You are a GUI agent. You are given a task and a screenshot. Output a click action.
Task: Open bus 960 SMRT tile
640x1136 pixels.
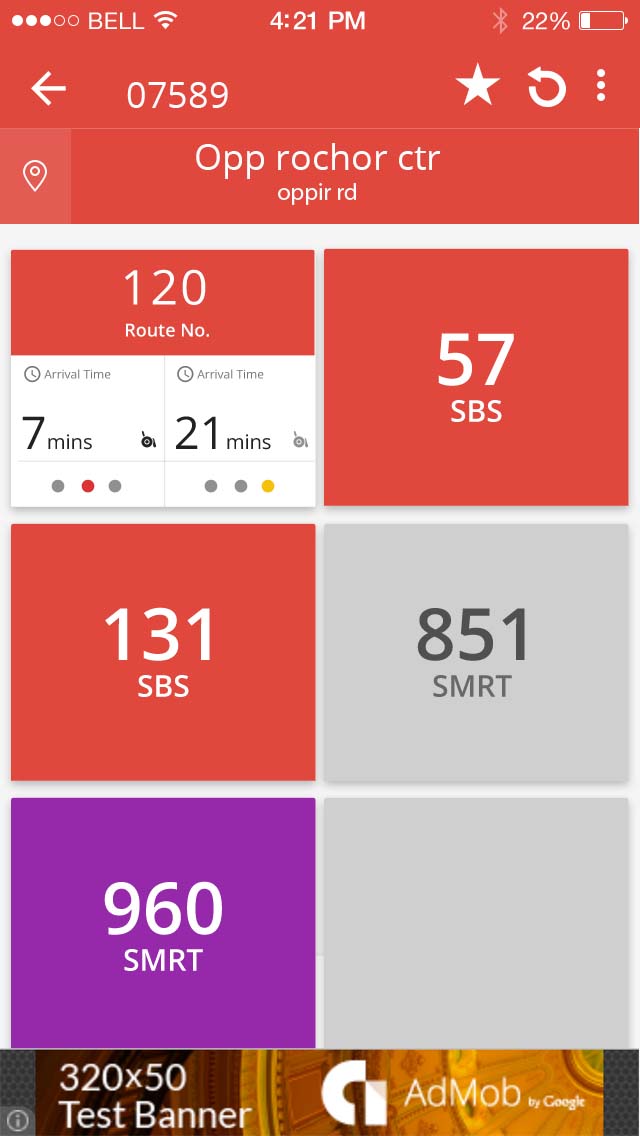click(x=163, y=923)
